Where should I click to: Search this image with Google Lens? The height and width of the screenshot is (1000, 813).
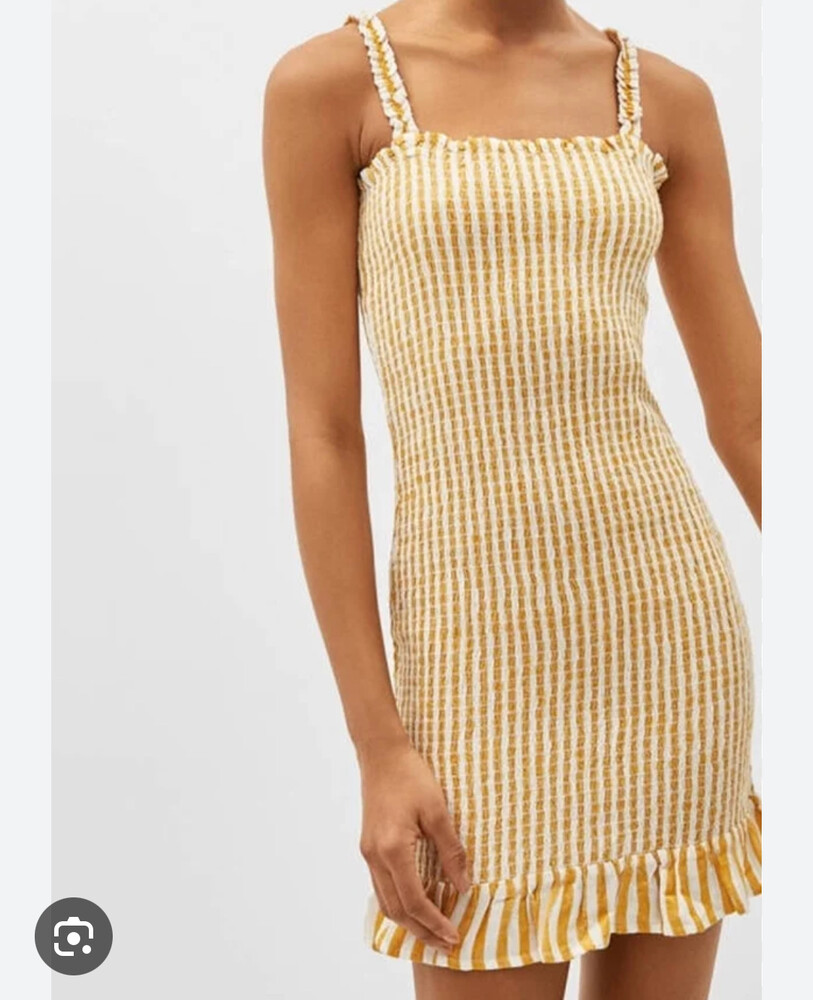[x=73, y=936]
